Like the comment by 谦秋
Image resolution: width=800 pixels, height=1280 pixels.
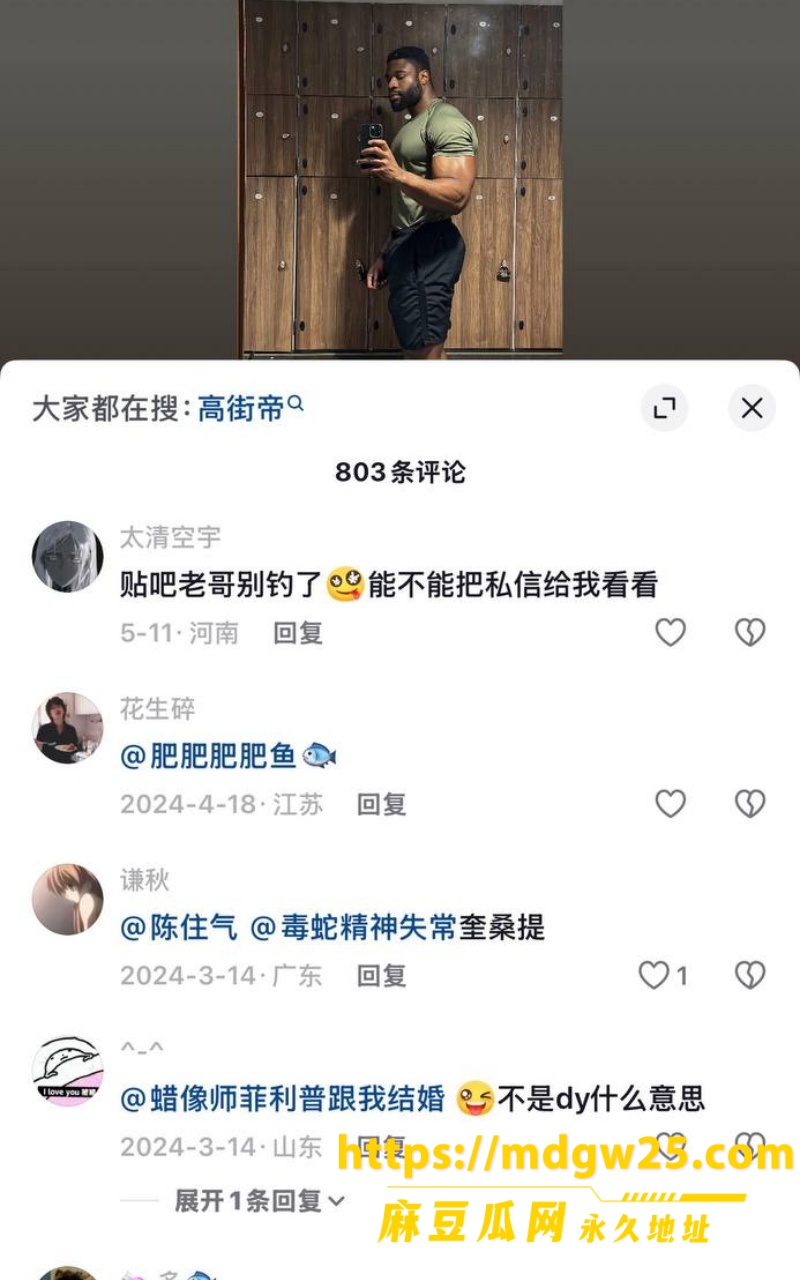coord(662,975)
